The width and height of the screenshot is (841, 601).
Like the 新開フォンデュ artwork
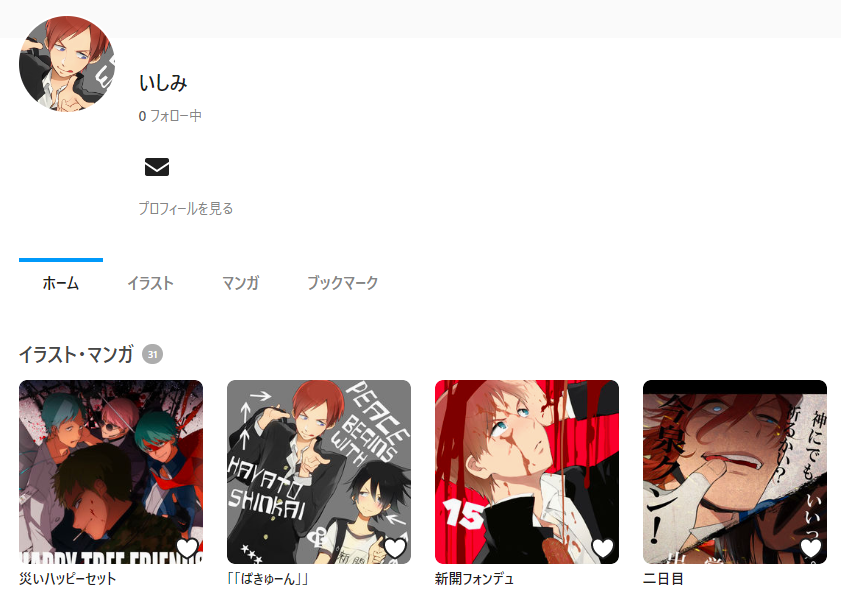coord(603,548)
